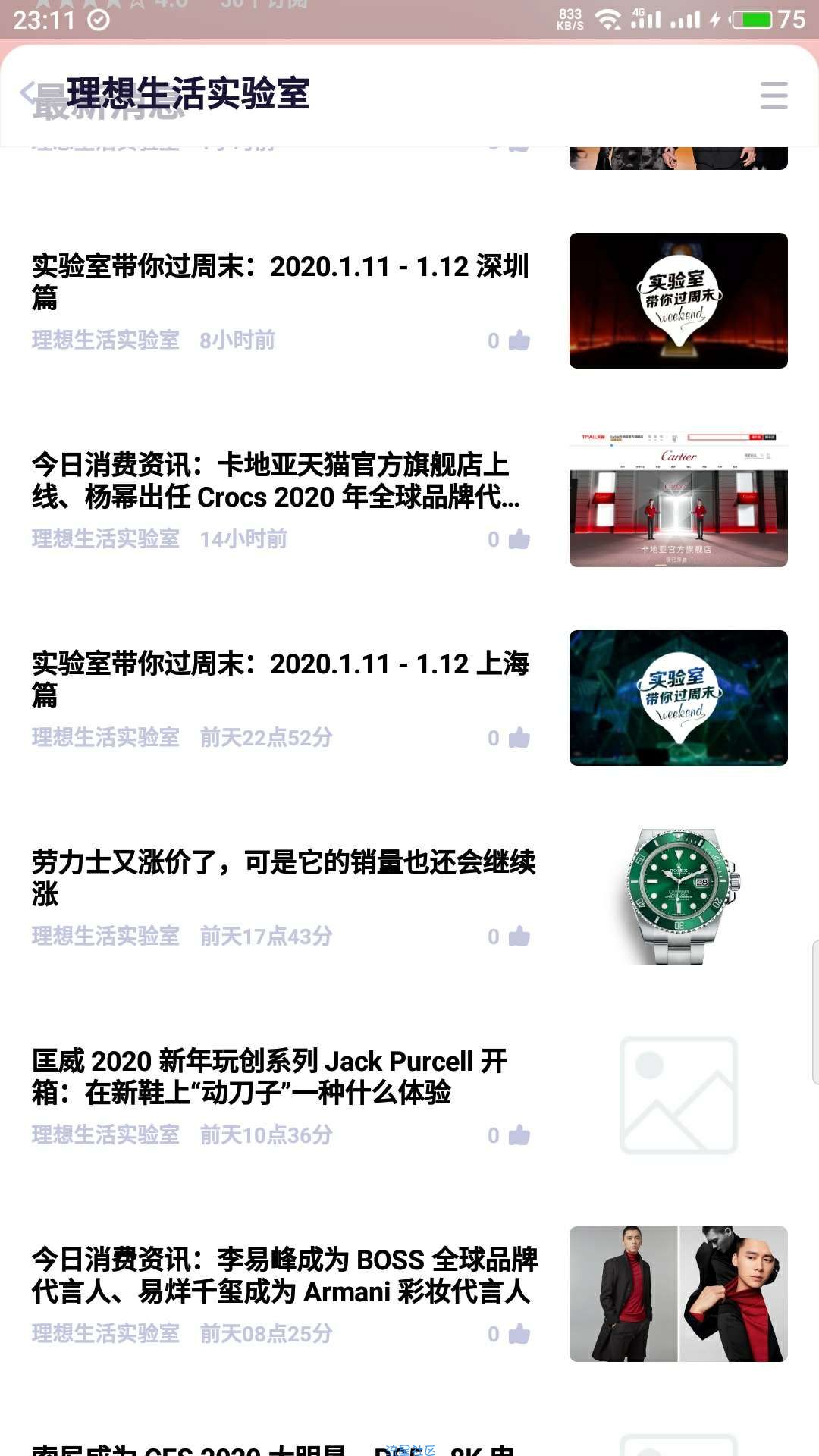Tap the 深圳篇 weekend thumbnail image
Viewport: 819px width, 1456px height.
678,300
